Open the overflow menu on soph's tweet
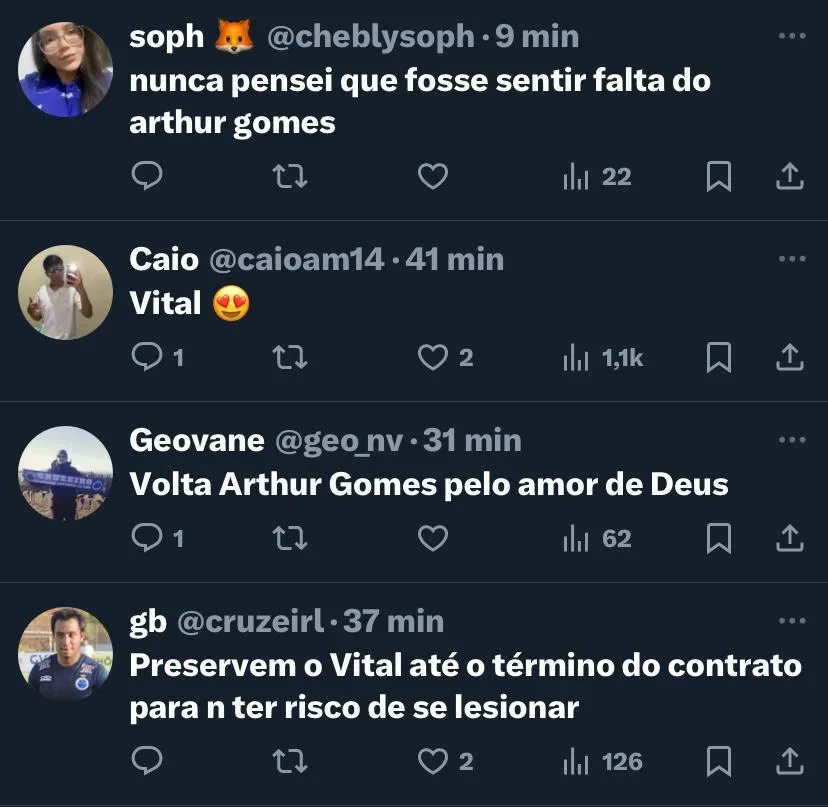Screen dimensions: 828x807 pyautogui.click(x=791, y=36)
